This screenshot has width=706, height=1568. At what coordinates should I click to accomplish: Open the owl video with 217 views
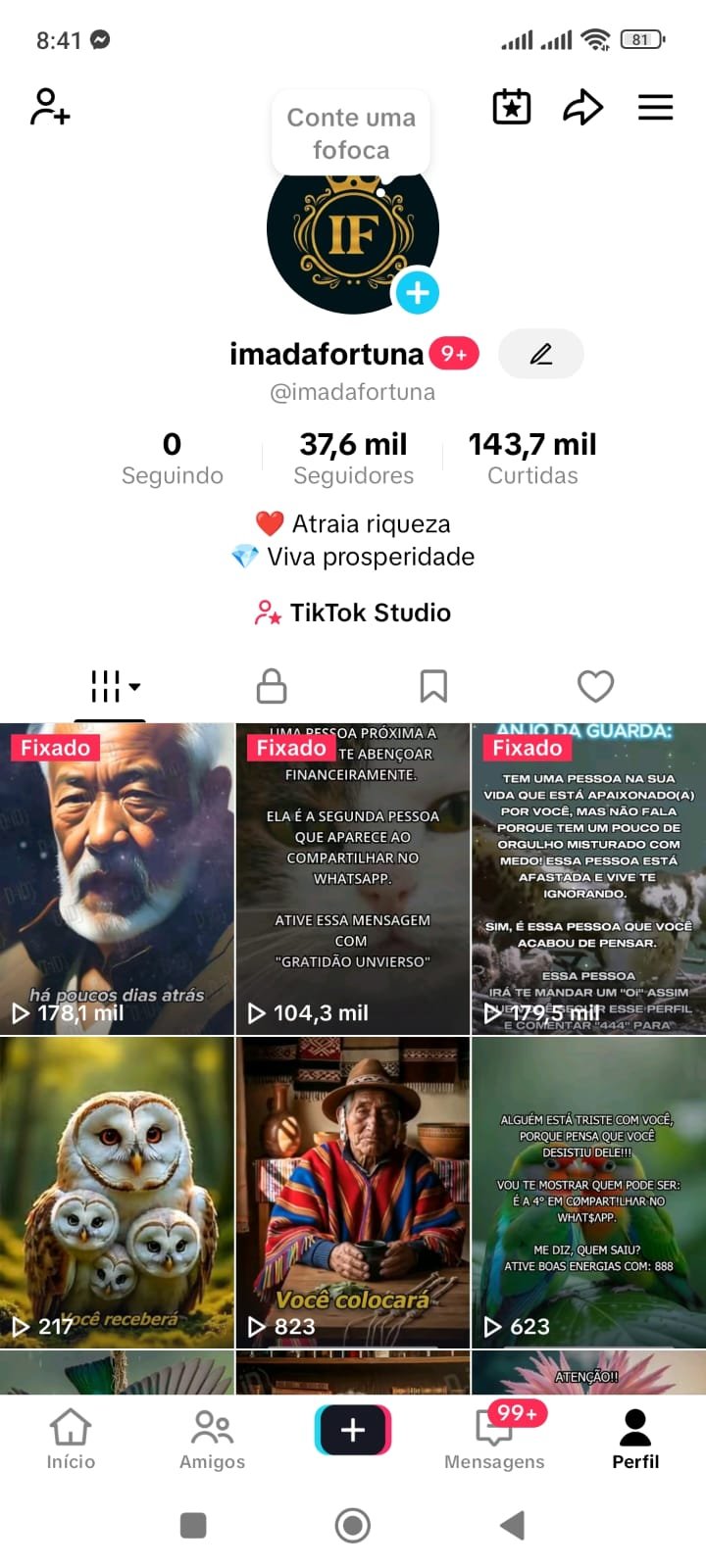(117, 1192)
